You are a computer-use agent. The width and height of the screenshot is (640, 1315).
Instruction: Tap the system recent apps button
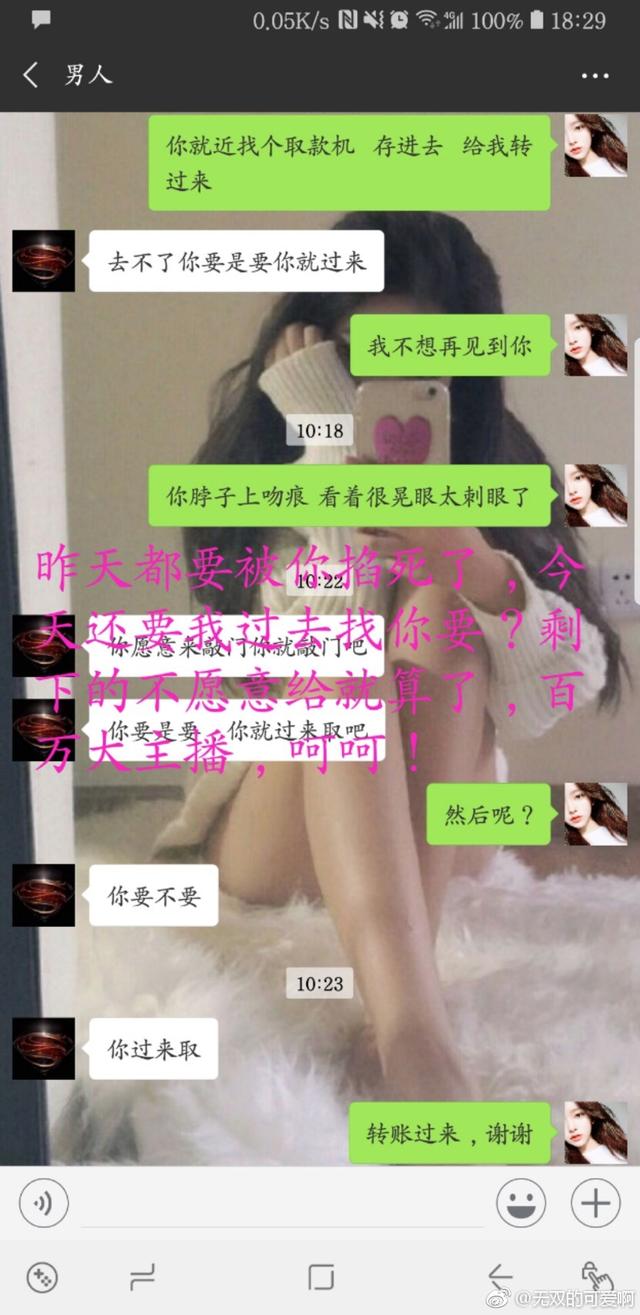tap(143, 1277)
